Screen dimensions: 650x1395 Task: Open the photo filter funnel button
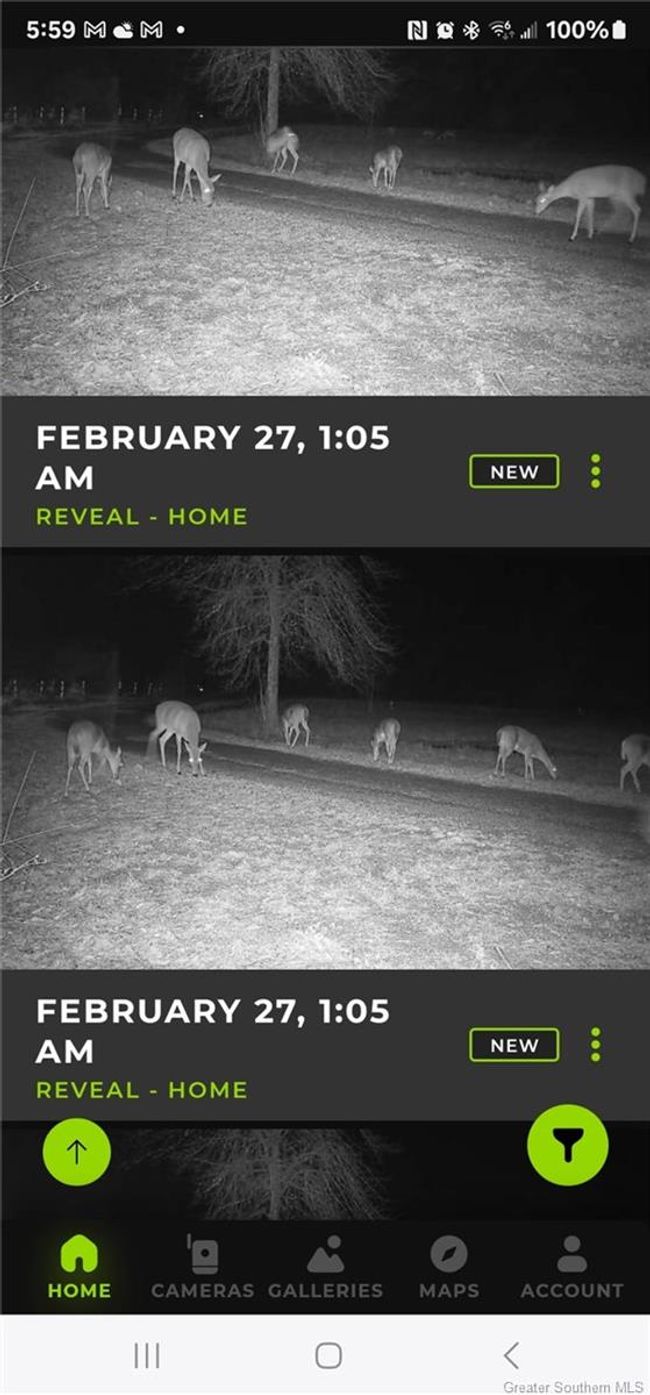coord(567,1146)
